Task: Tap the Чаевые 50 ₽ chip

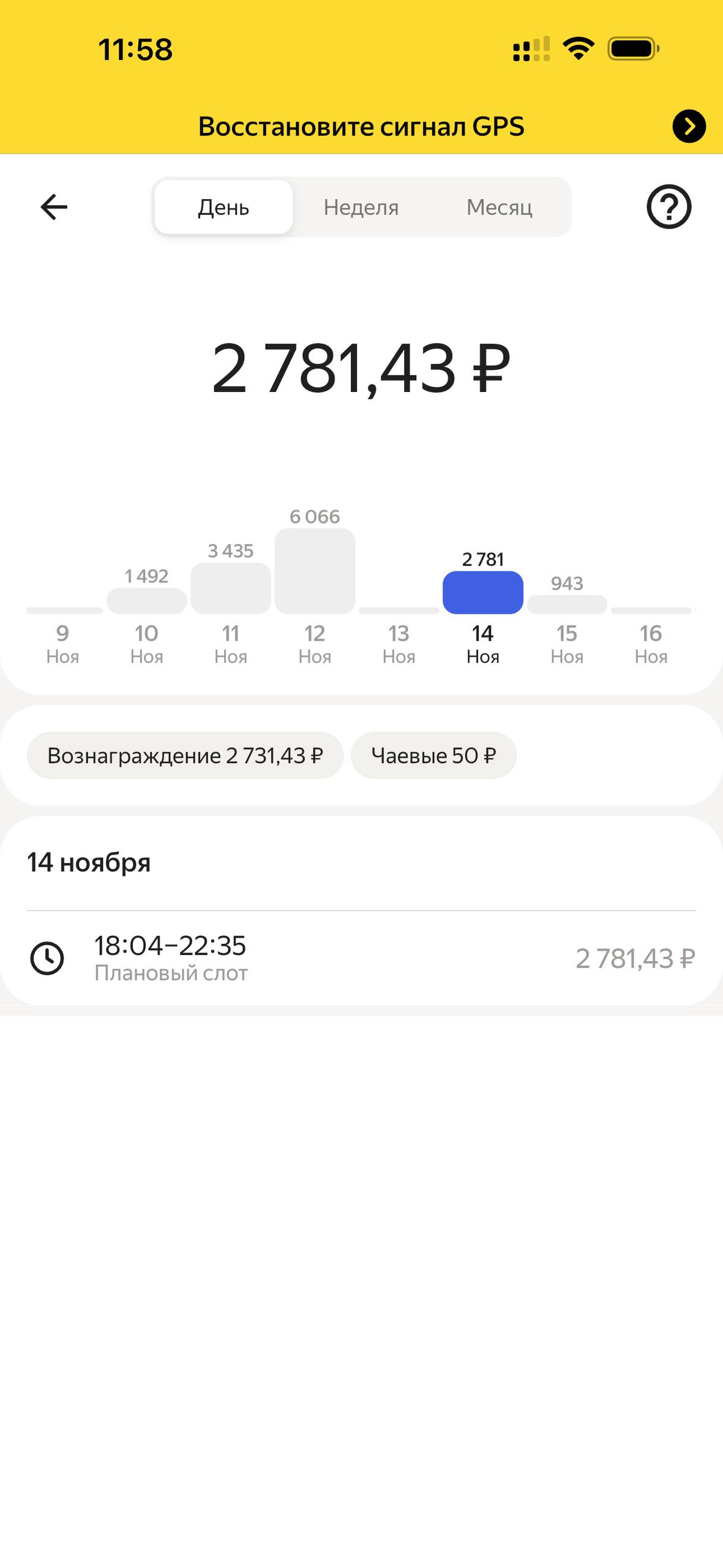Action: coord(433,755)
